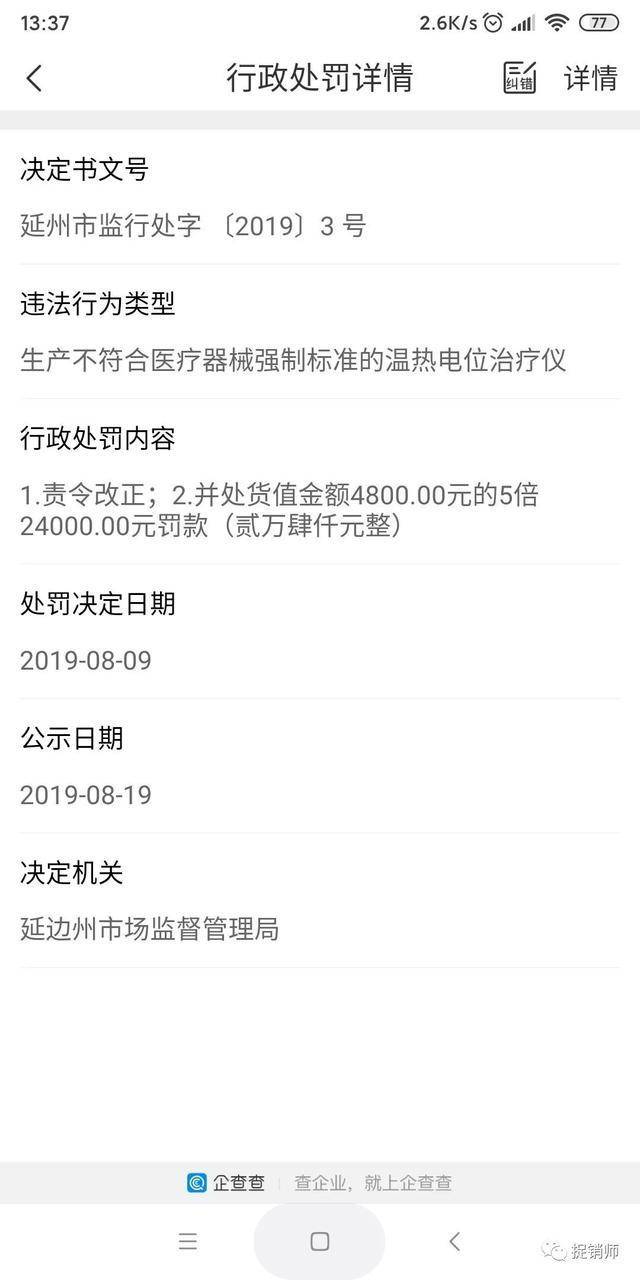
Task: Open the 详情 button in the header
Action: tap(591, 78)
